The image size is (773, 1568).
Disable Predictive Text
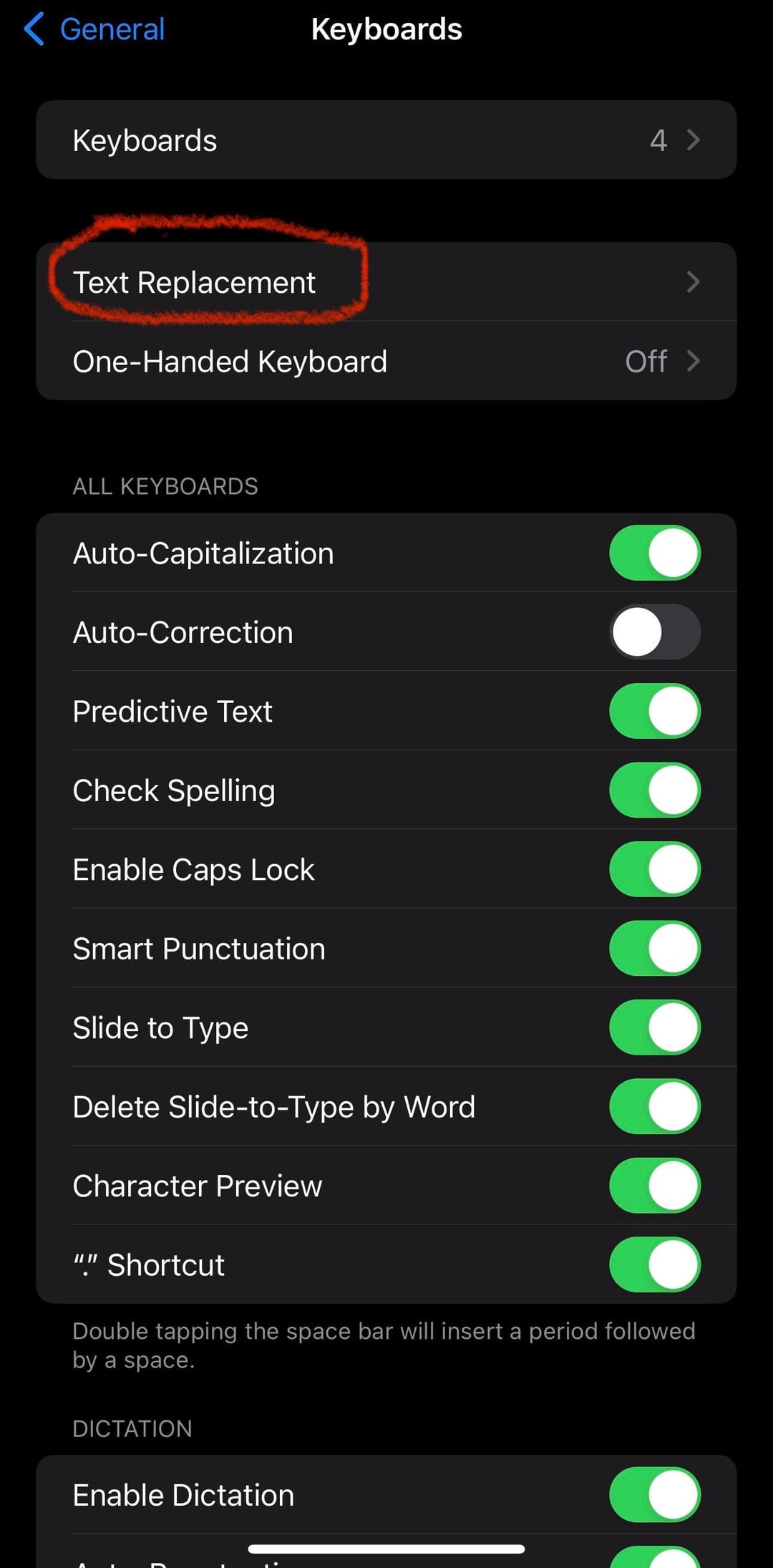pyautogui.click(x=654, y=712)
